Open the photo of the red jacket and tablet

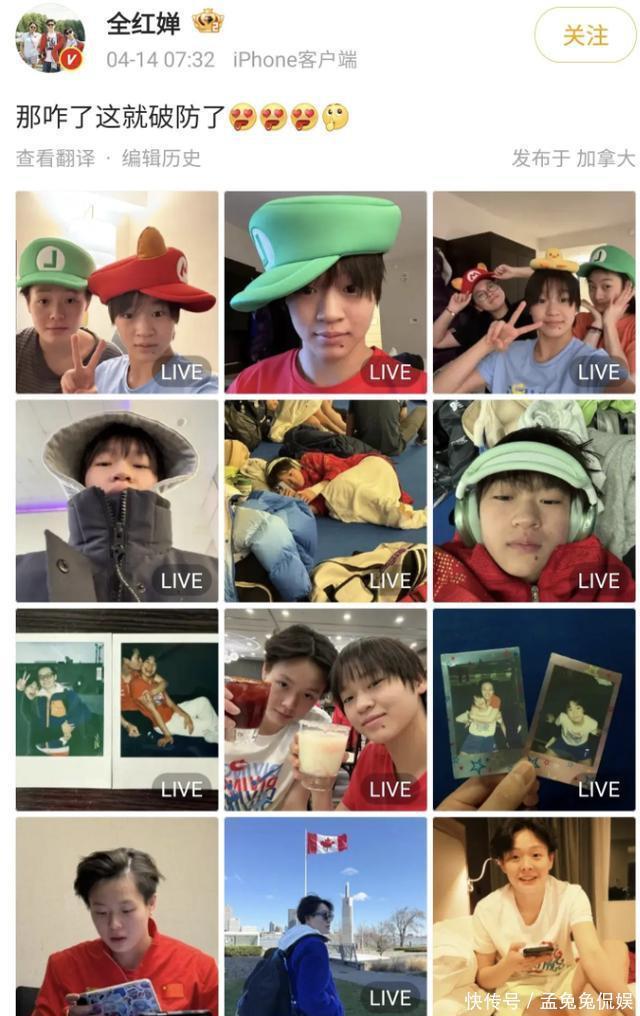pyautogui.click(x=117, y=916)
